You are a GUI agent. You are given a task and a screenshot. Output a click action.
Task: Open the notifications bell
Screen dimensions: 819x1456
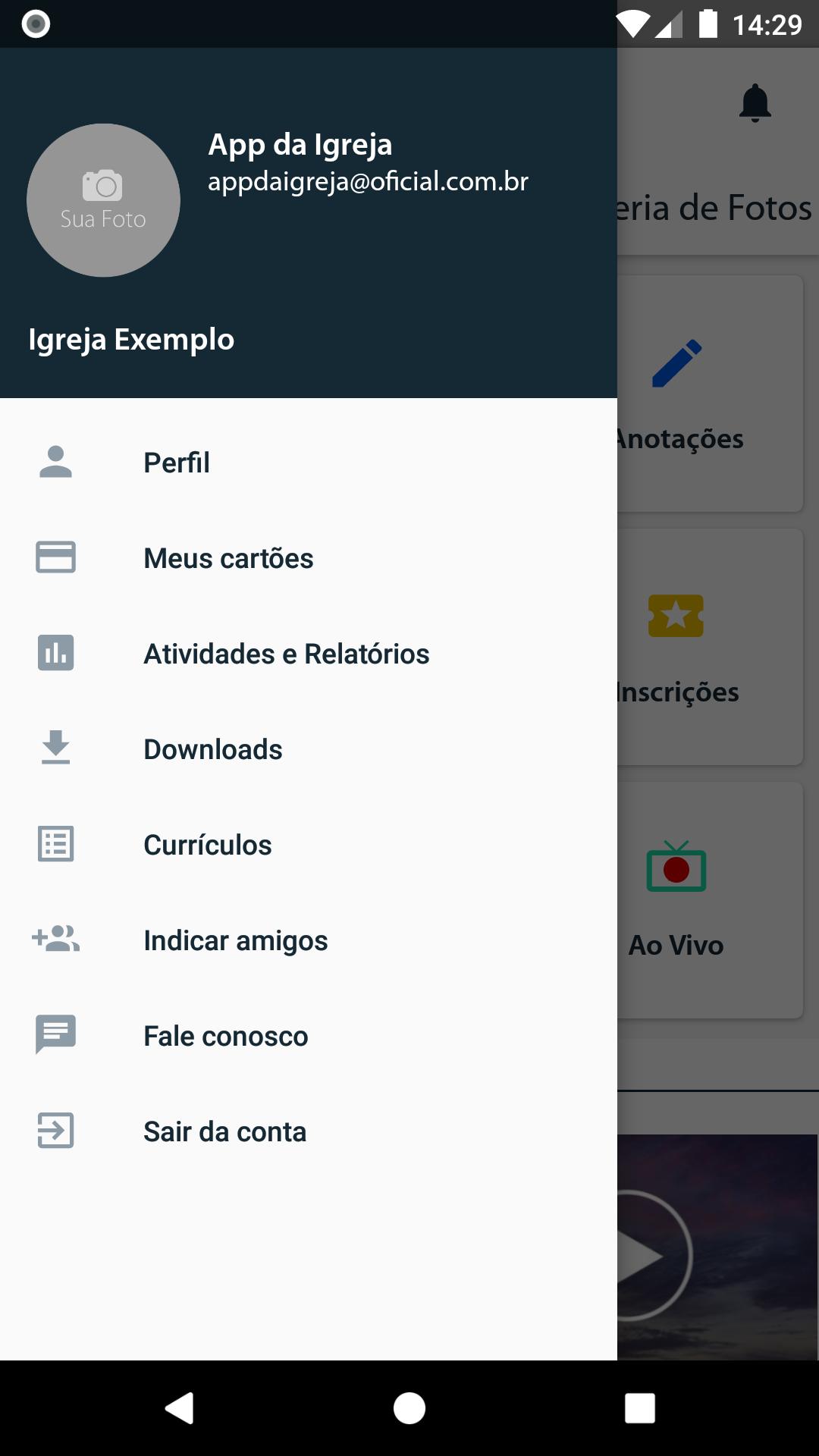click(x=755, y=103)
